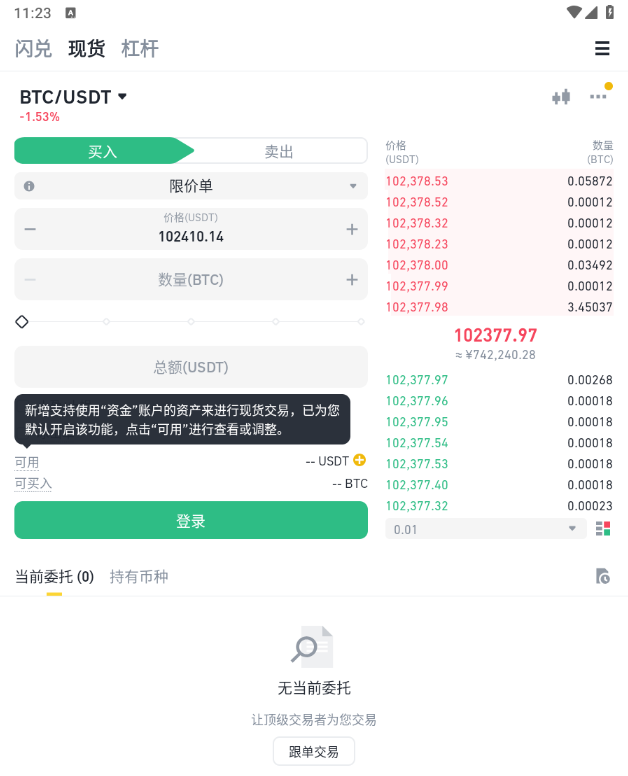628x776 pixels.
Task: Add USDT funds with plus icon
Action: [360, 460]
